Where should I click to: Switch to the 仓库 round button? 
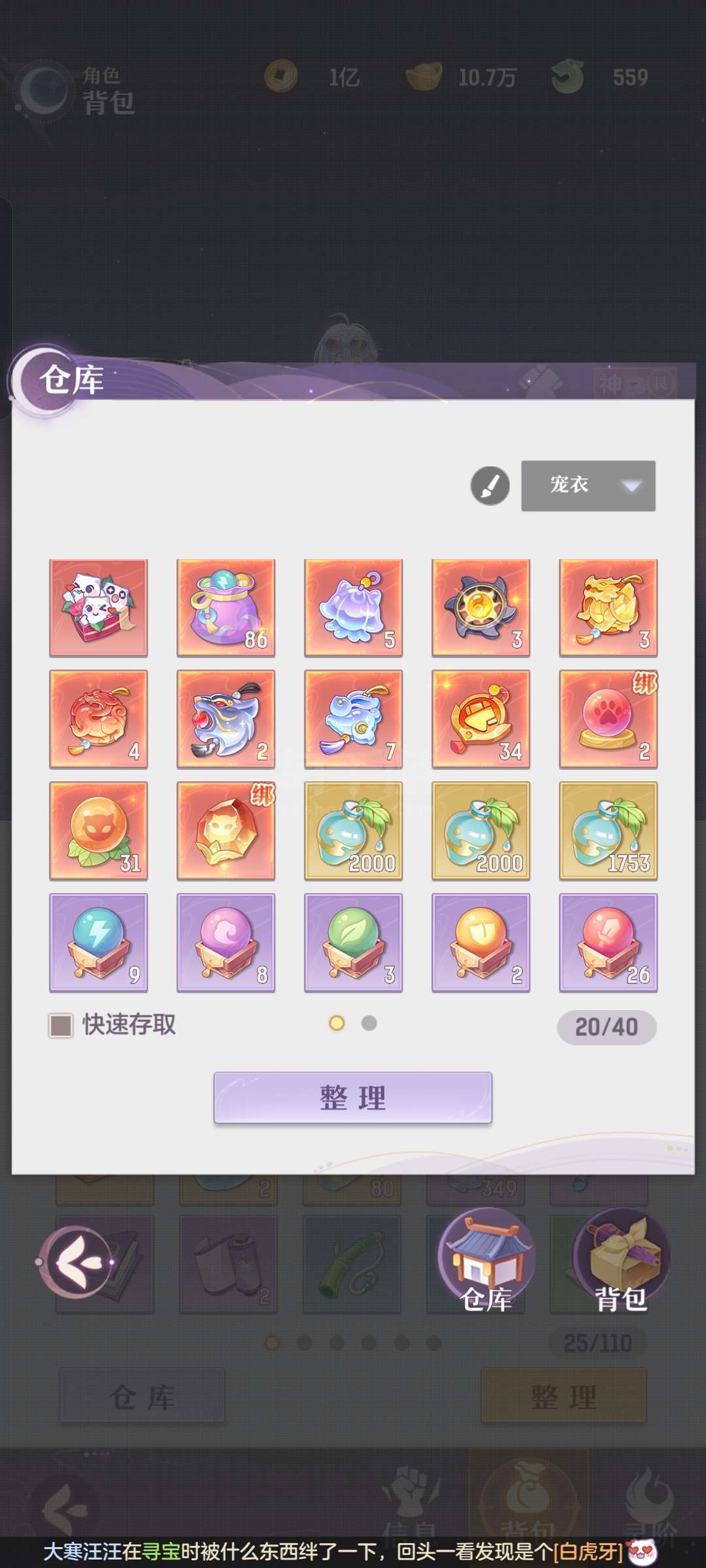pos(486,1261)
